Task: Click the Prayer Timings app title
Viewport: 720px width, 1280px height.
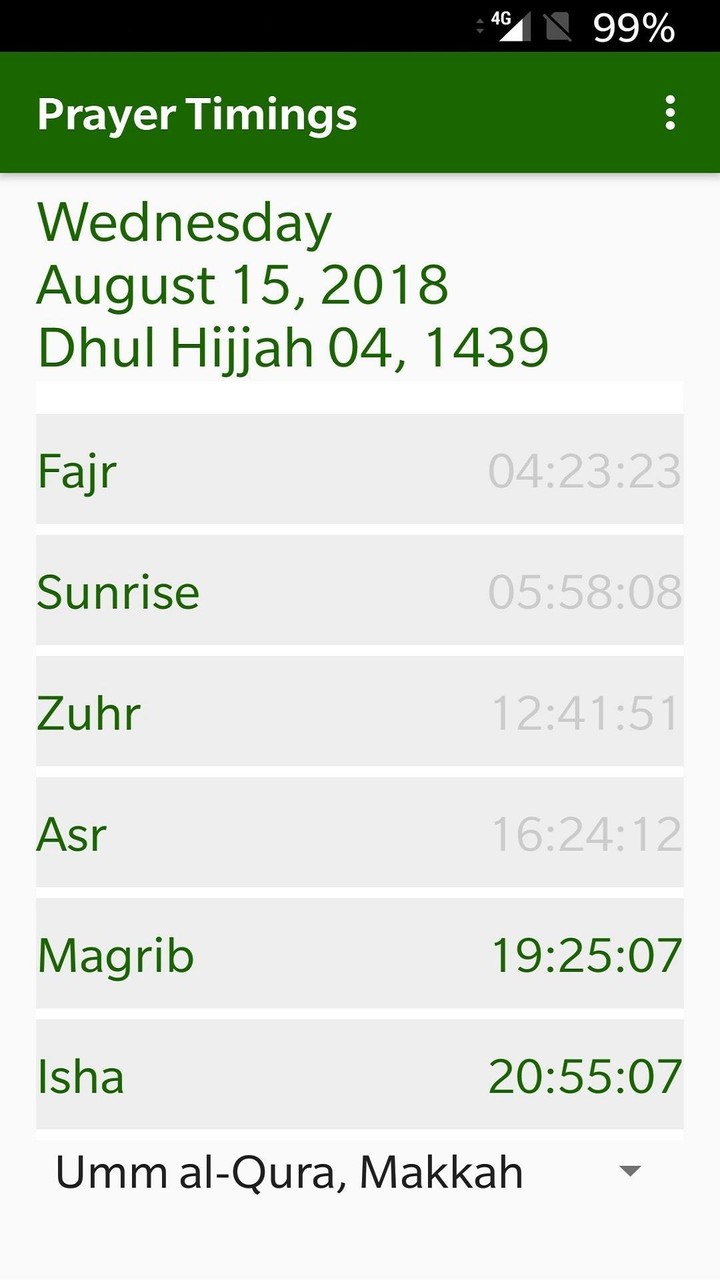Action: click(x=196, y=113)
